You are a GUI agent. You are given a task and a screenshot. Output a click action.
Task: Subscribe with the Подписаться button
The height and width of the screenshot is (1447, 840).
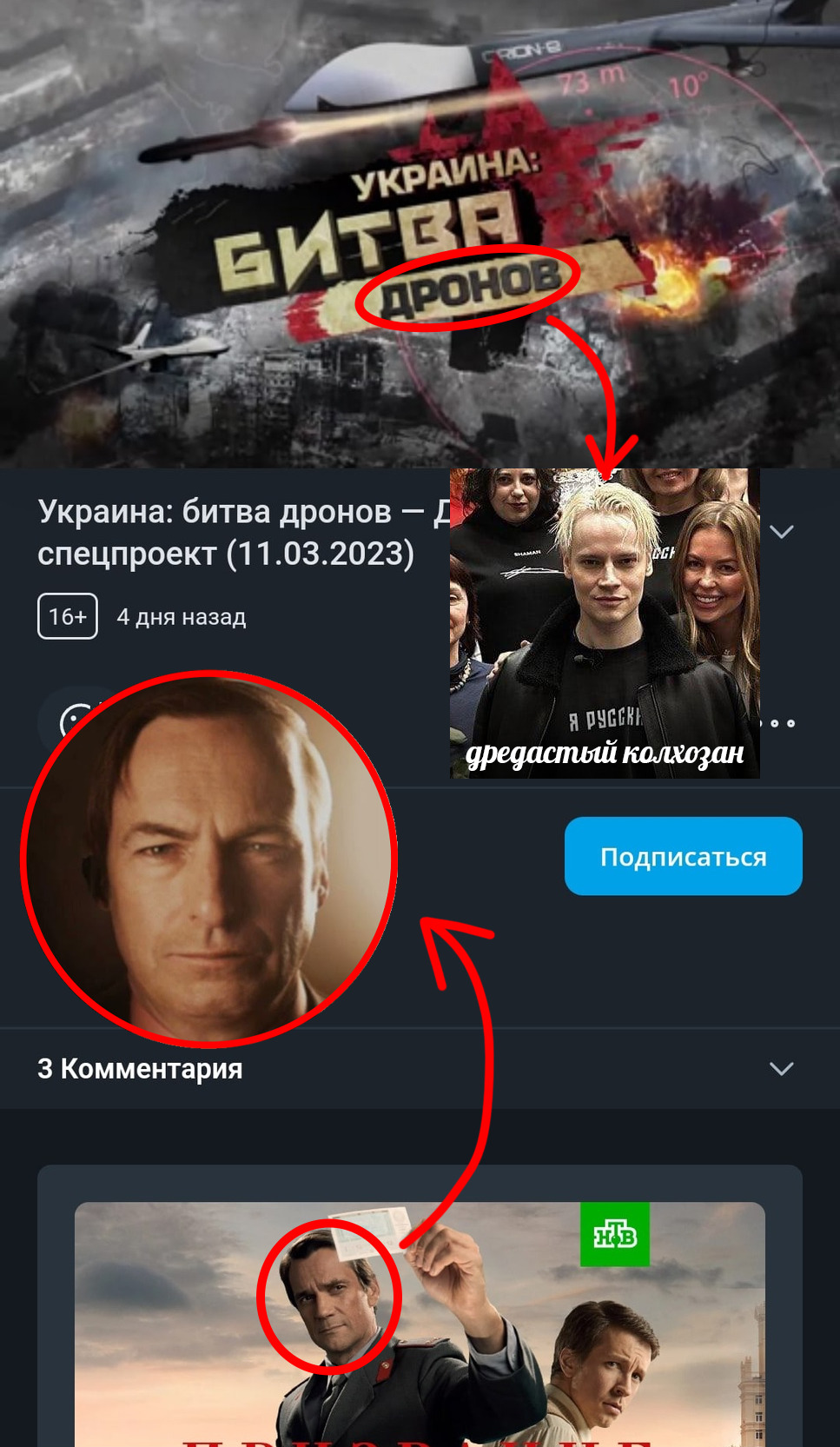click(x=683, y=856)
